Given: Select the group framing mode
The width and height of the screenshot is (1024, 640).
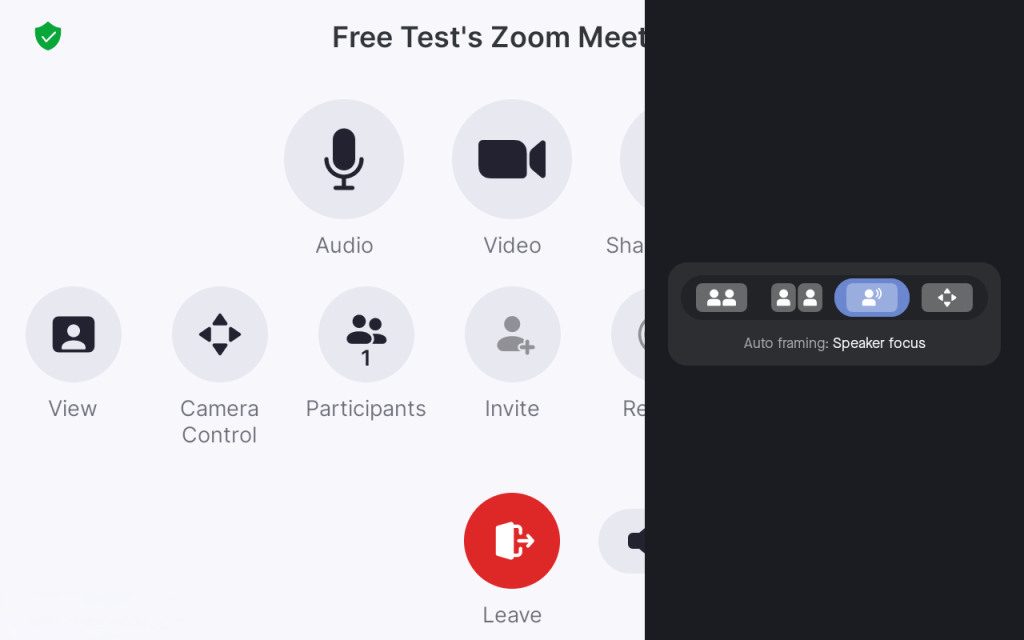Looking at the screenshot, I should pyautogui.click(x=722, y=298).
